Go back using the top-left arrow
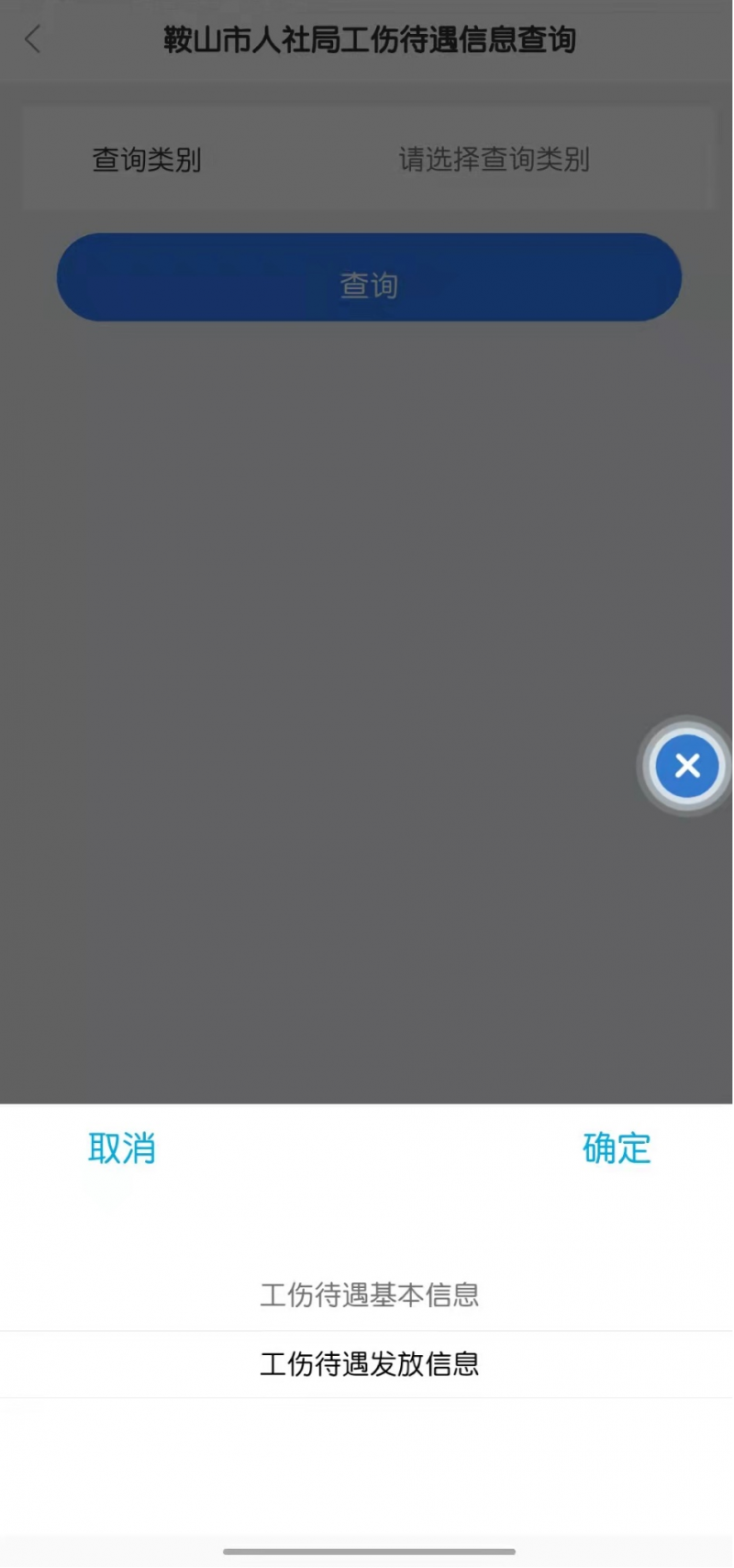 (x=33, y=39)
